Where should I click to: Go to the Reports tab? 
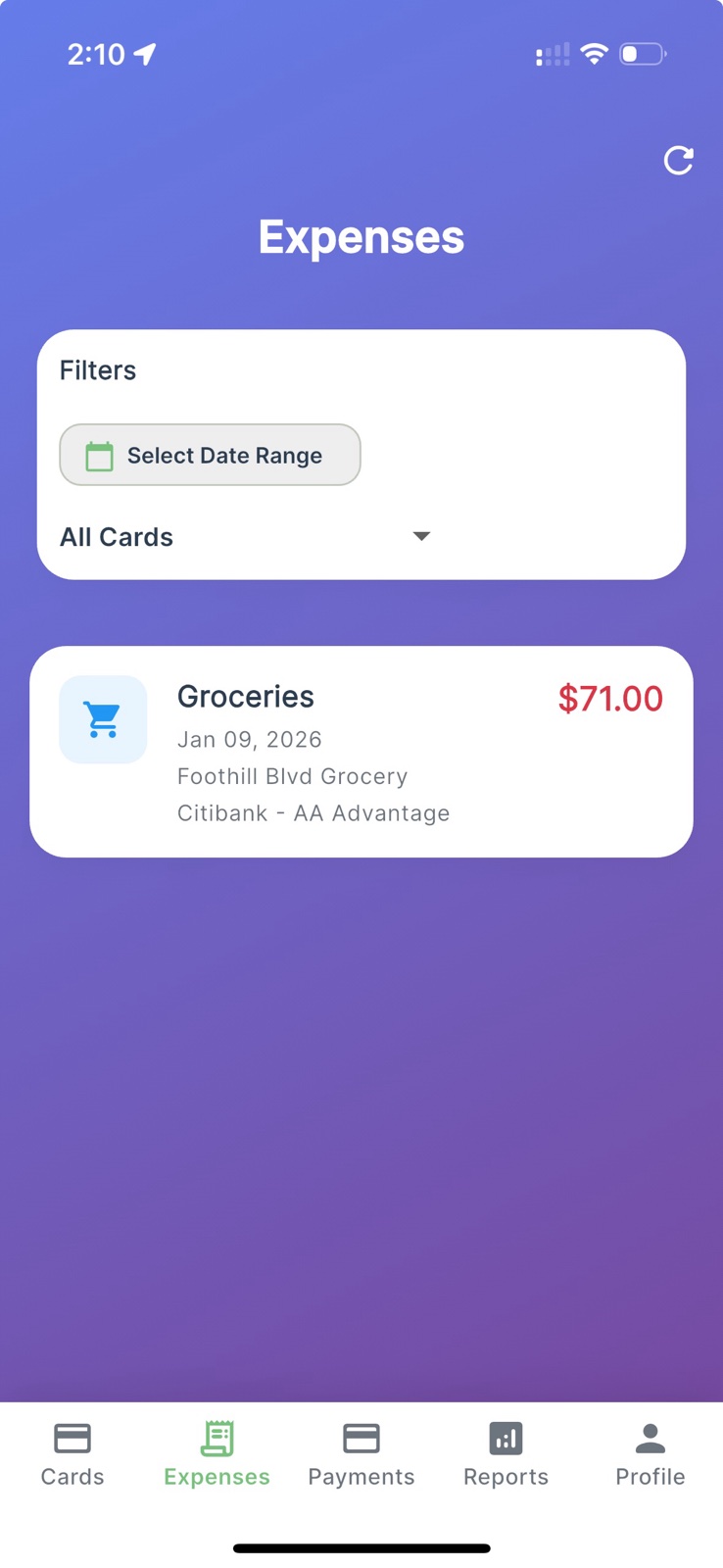506,1455
